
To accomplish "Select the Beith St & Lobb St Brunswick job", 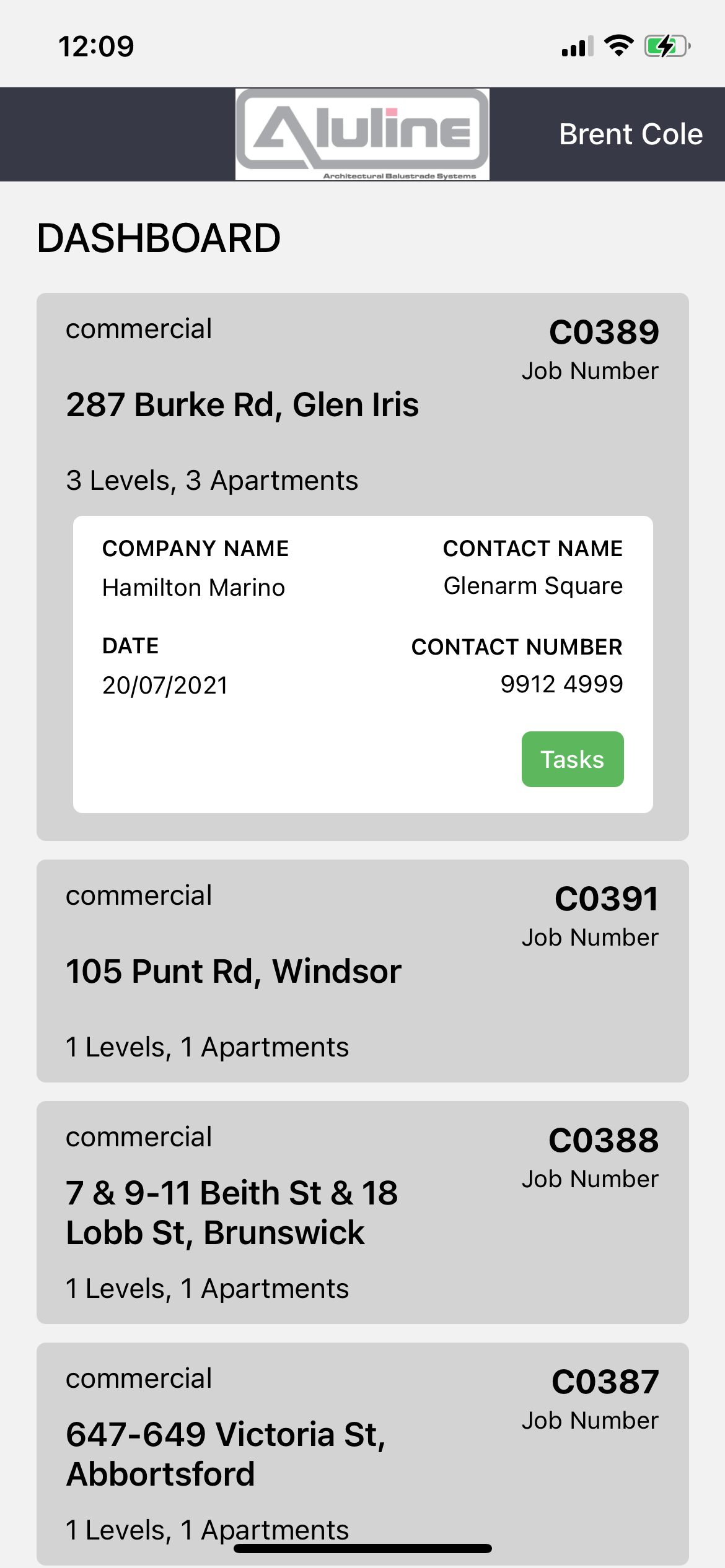I will (x=362, y=1213).
